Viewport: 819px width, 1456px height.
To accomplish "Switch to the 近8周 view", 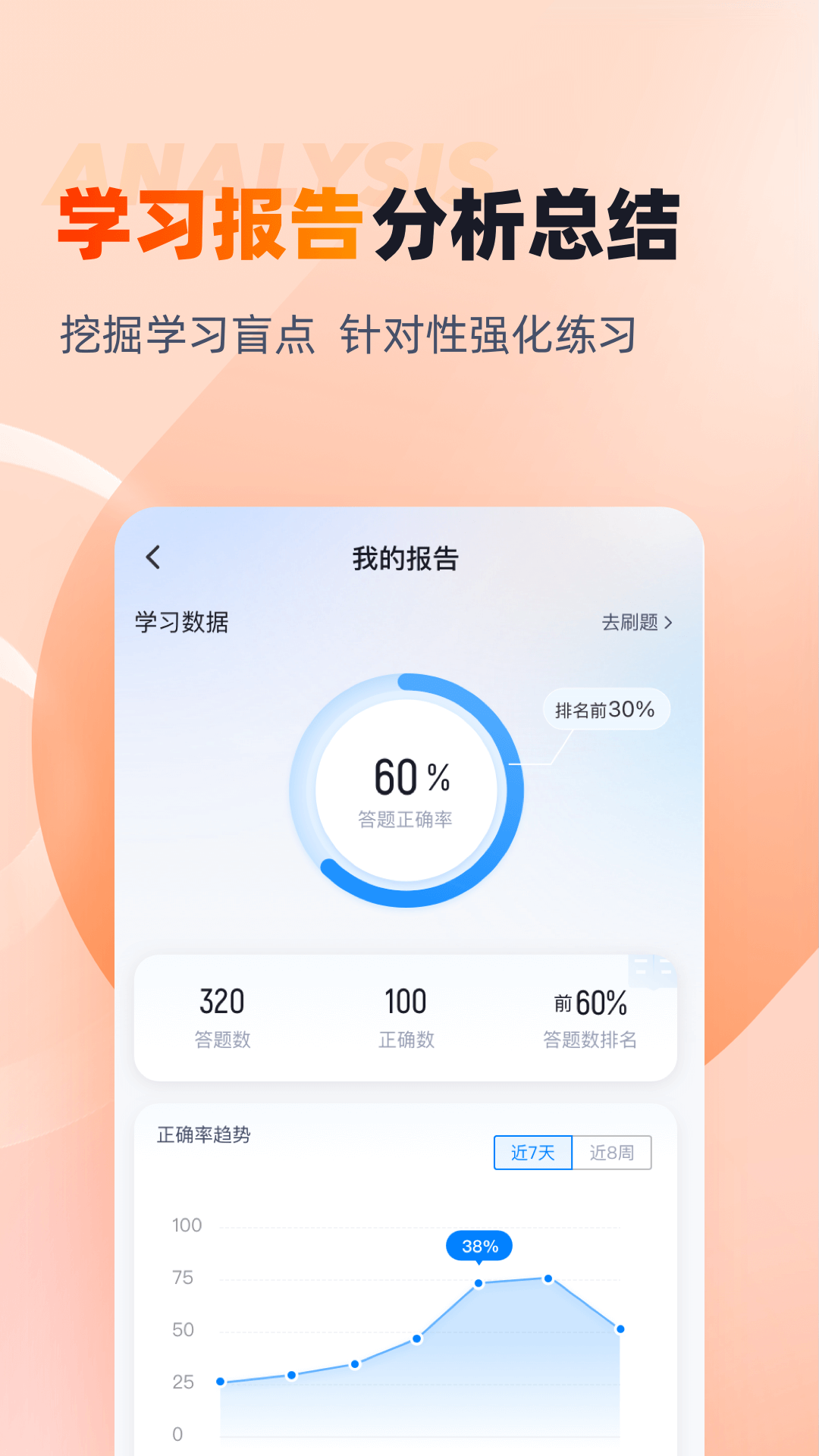I will 613,1152.
